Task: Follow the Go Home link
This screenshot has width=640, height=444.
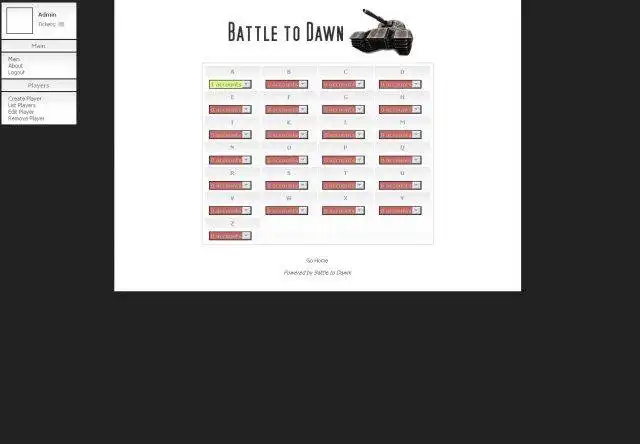Action: point(317,260)
